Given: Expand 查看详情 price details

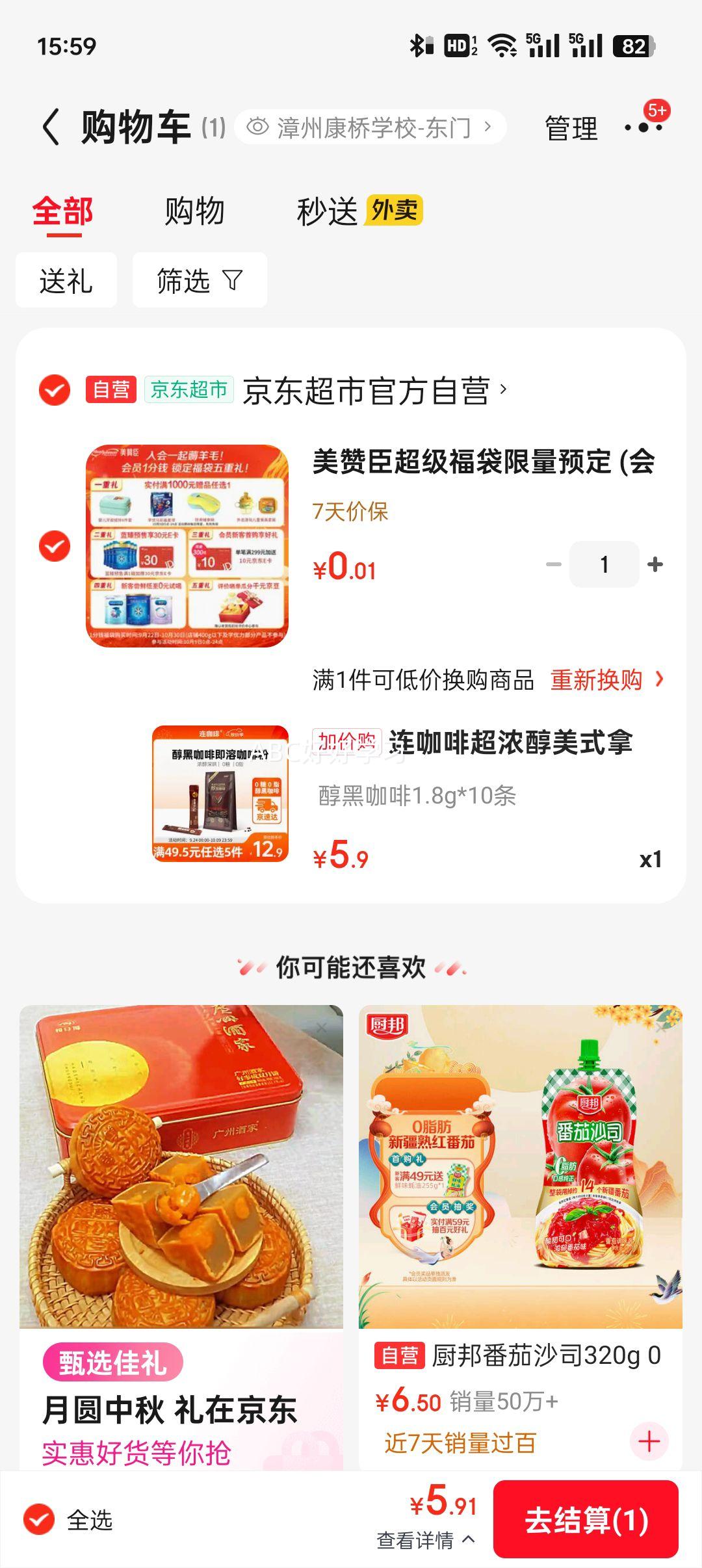Looking at the screenshot, I should [426, 1540].
